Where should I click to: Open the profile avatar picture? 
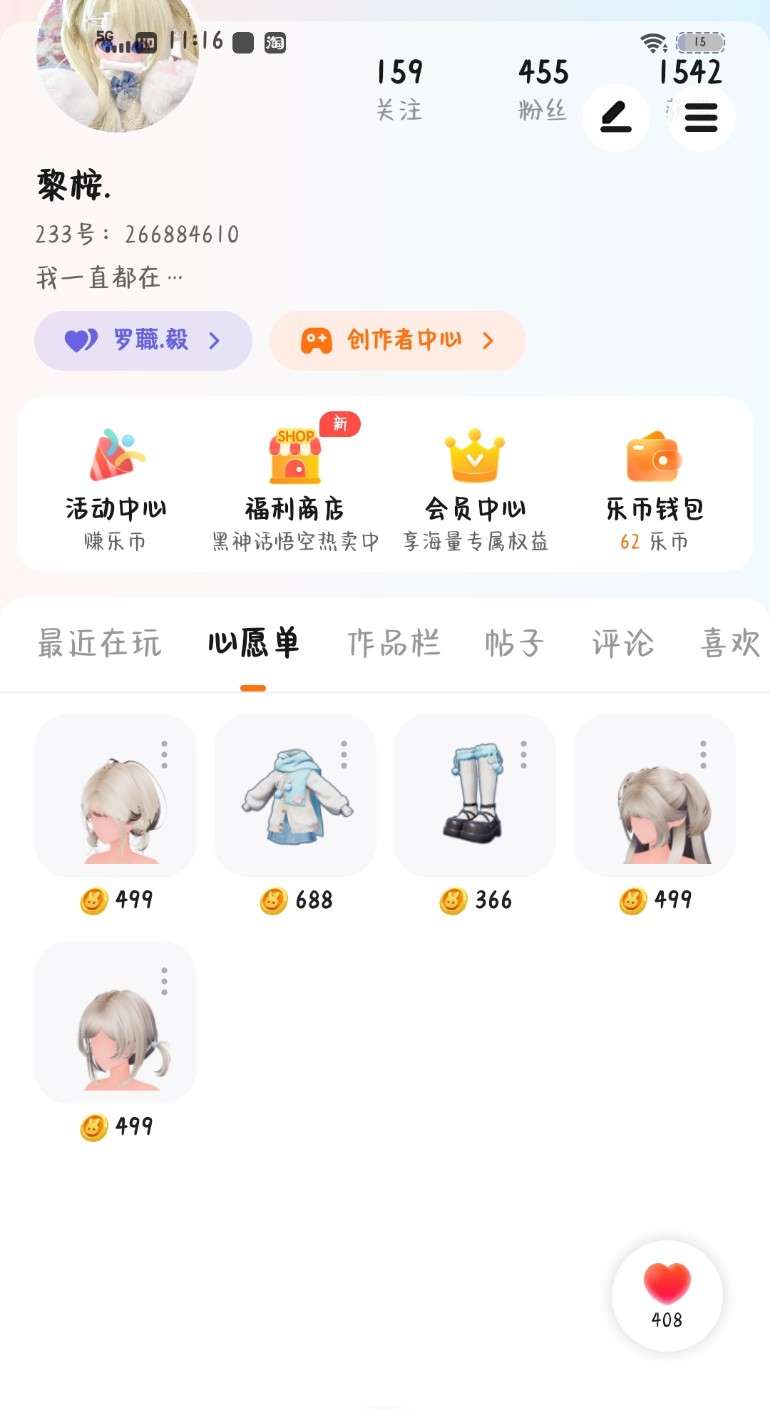(118, 70)
